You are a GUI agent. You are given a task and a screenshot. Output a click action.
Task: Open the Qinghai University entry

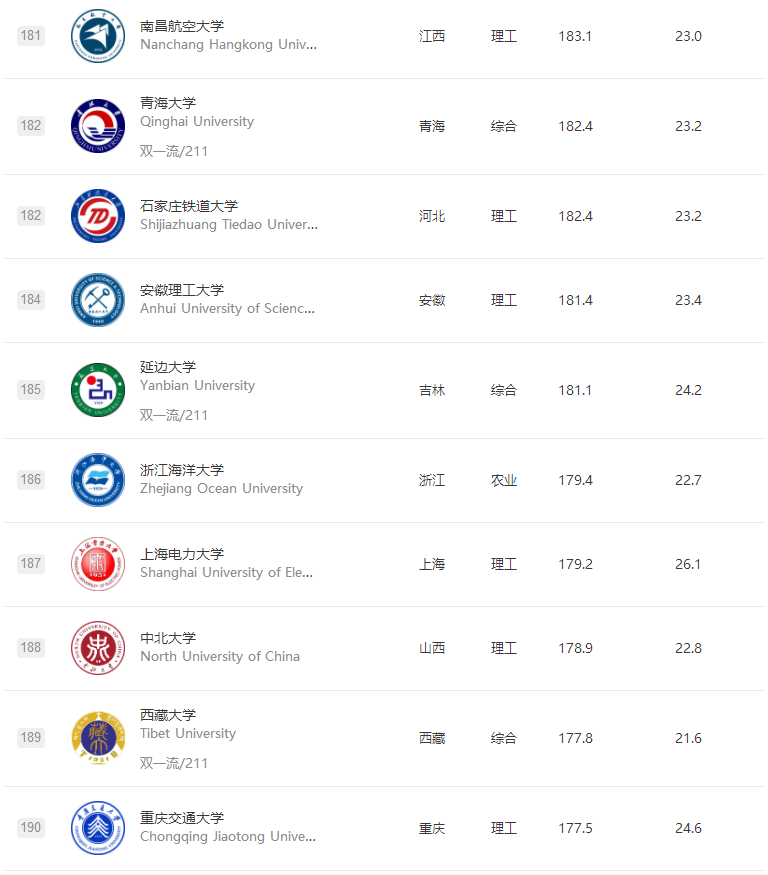pos(168,103)
